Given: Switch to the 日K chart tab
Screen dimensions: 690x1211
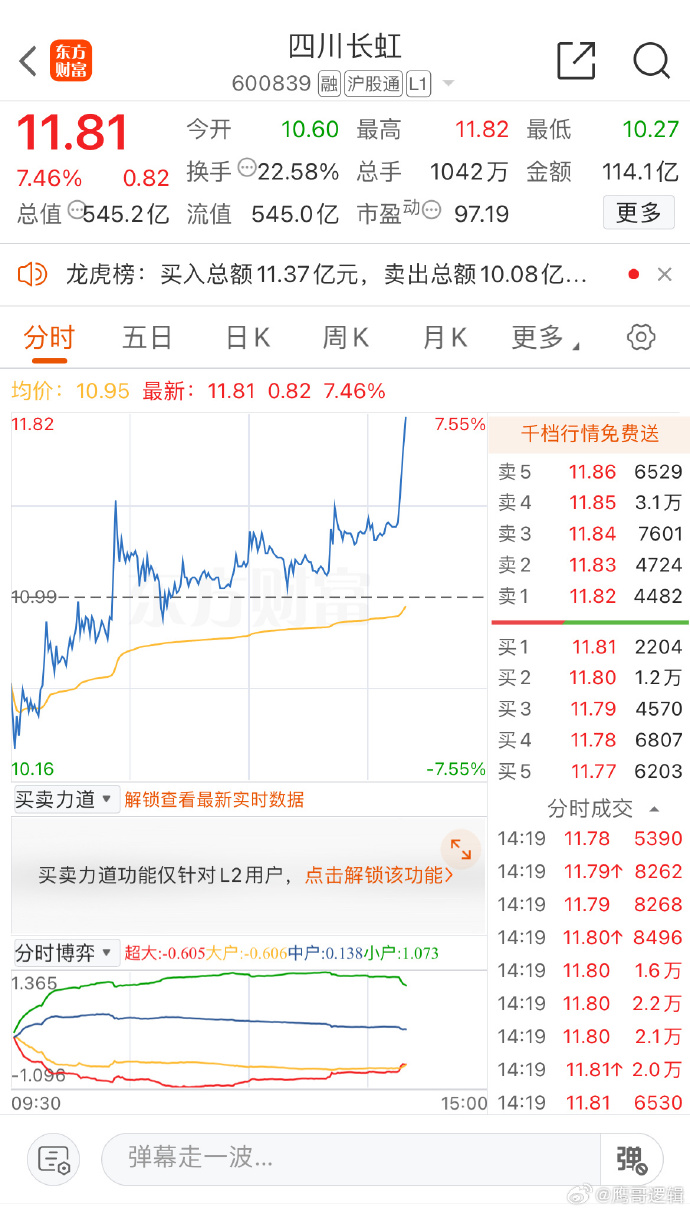Looking at the screenshot, I should point(247,338).
